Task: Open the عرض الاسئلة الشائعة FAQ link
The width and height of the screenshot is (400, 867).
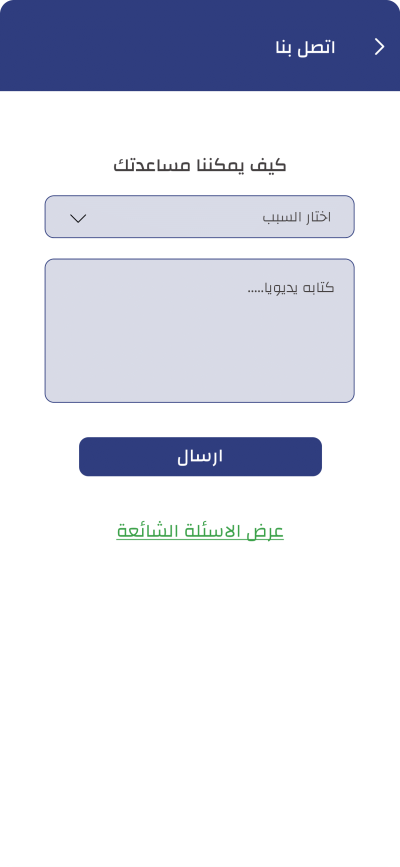Action: [x=200, y=531]
